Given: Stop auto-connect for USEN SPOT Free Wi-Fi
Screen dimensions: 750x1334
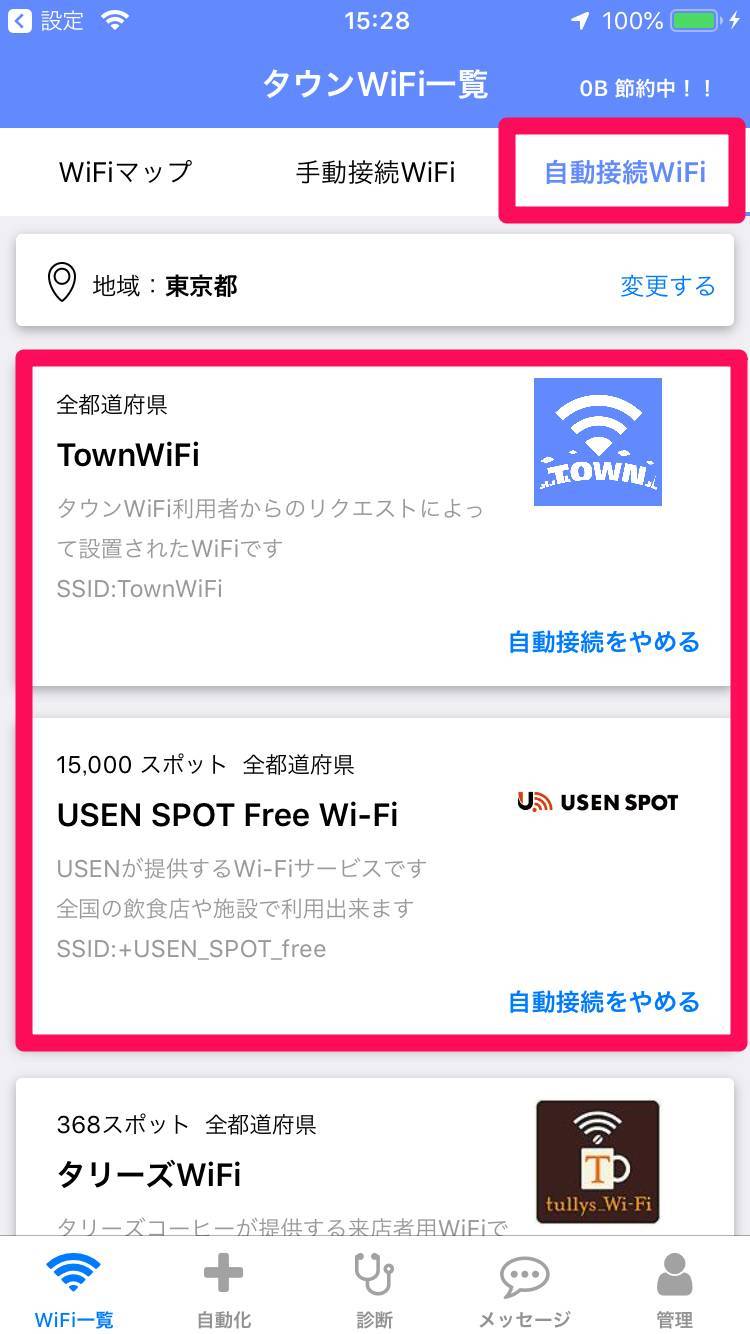Looking at the screenshot, I should tap(604, 1002).
